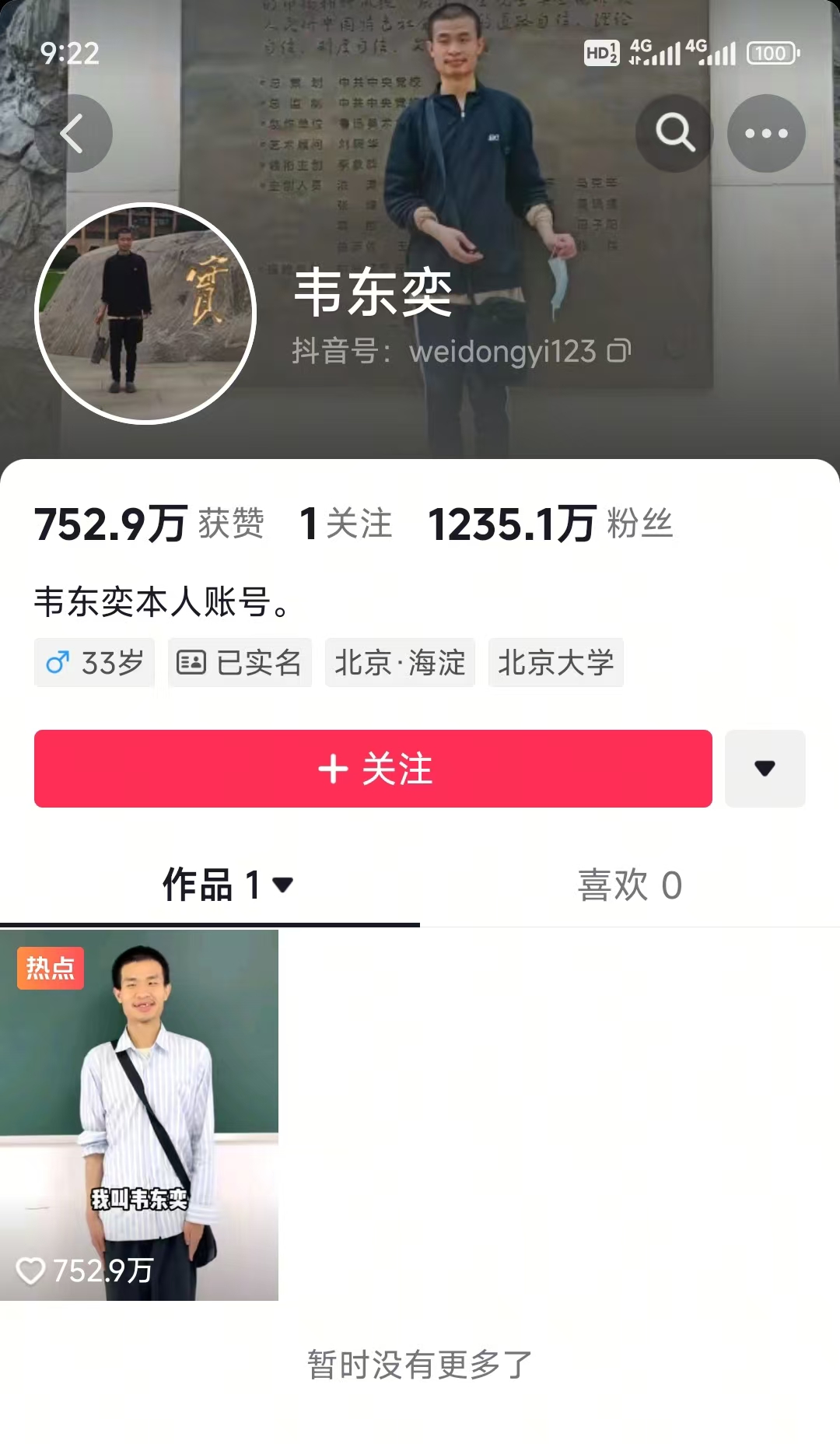Tap the 热点 hotspot badge on the video

click(49, 969)
